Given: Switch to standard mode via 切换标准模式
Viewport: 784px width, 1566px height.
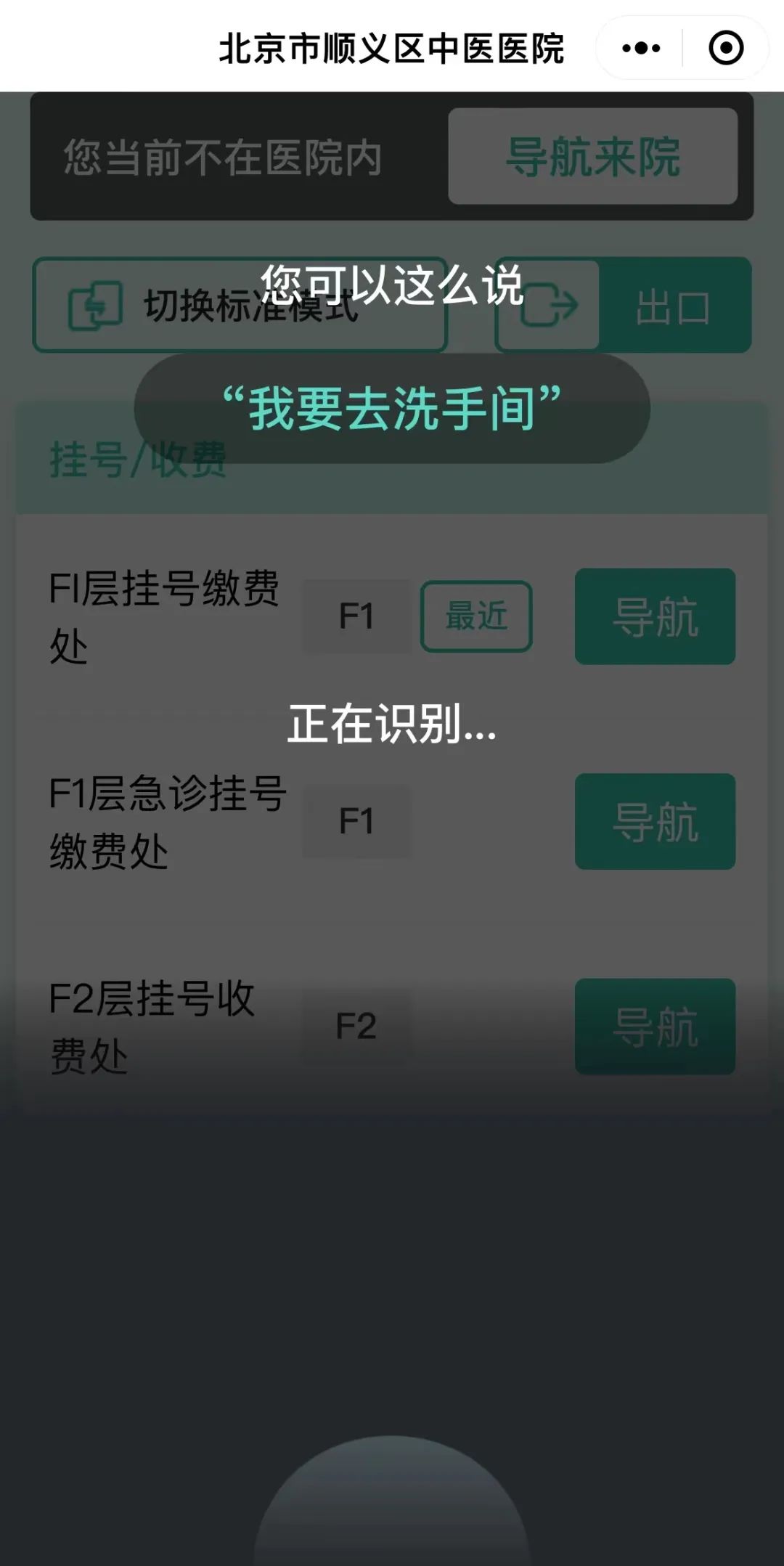Looking at the screenshot, I should (x=240, y=306).
